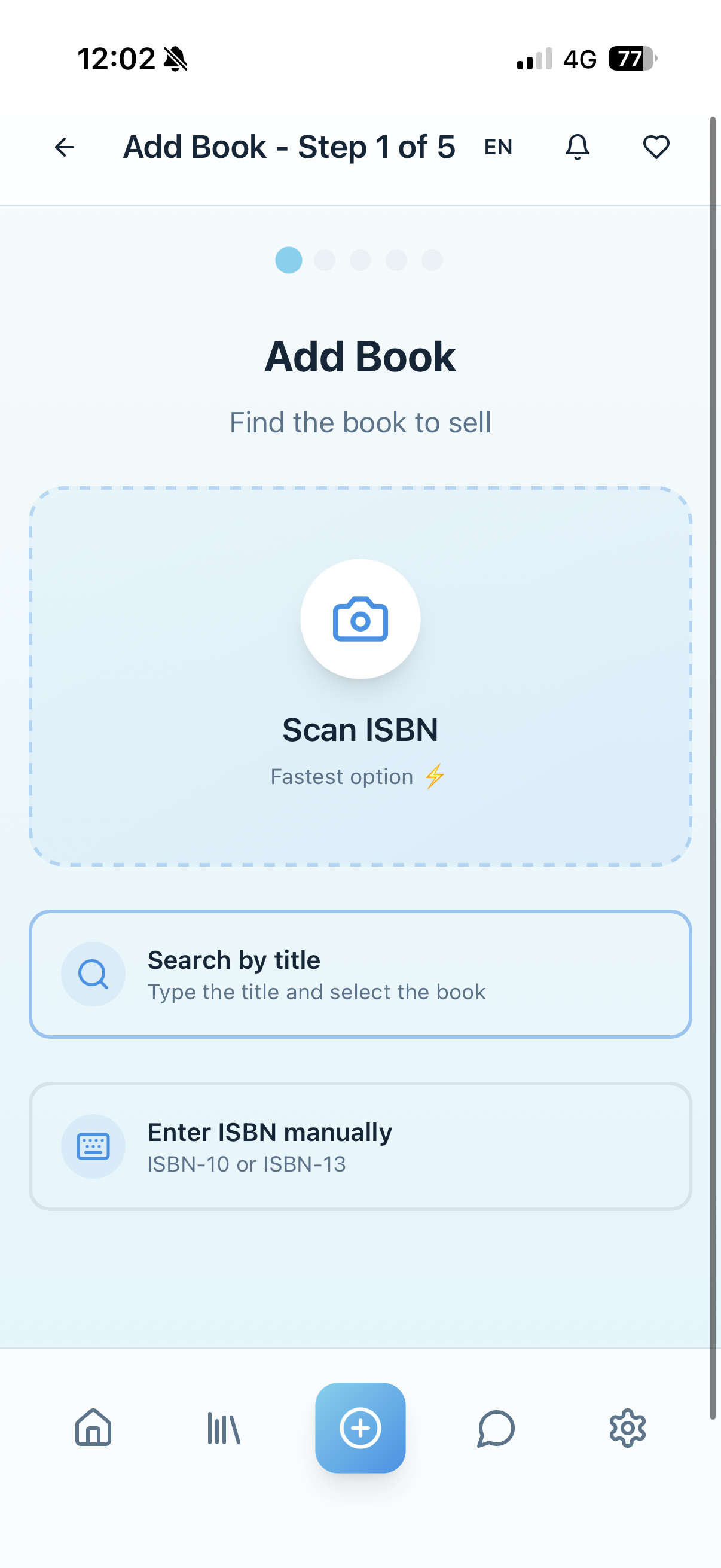The height and width of the screenshot is (1568, 721).
Task: Open the library books tab
Action: (224, 1428)
